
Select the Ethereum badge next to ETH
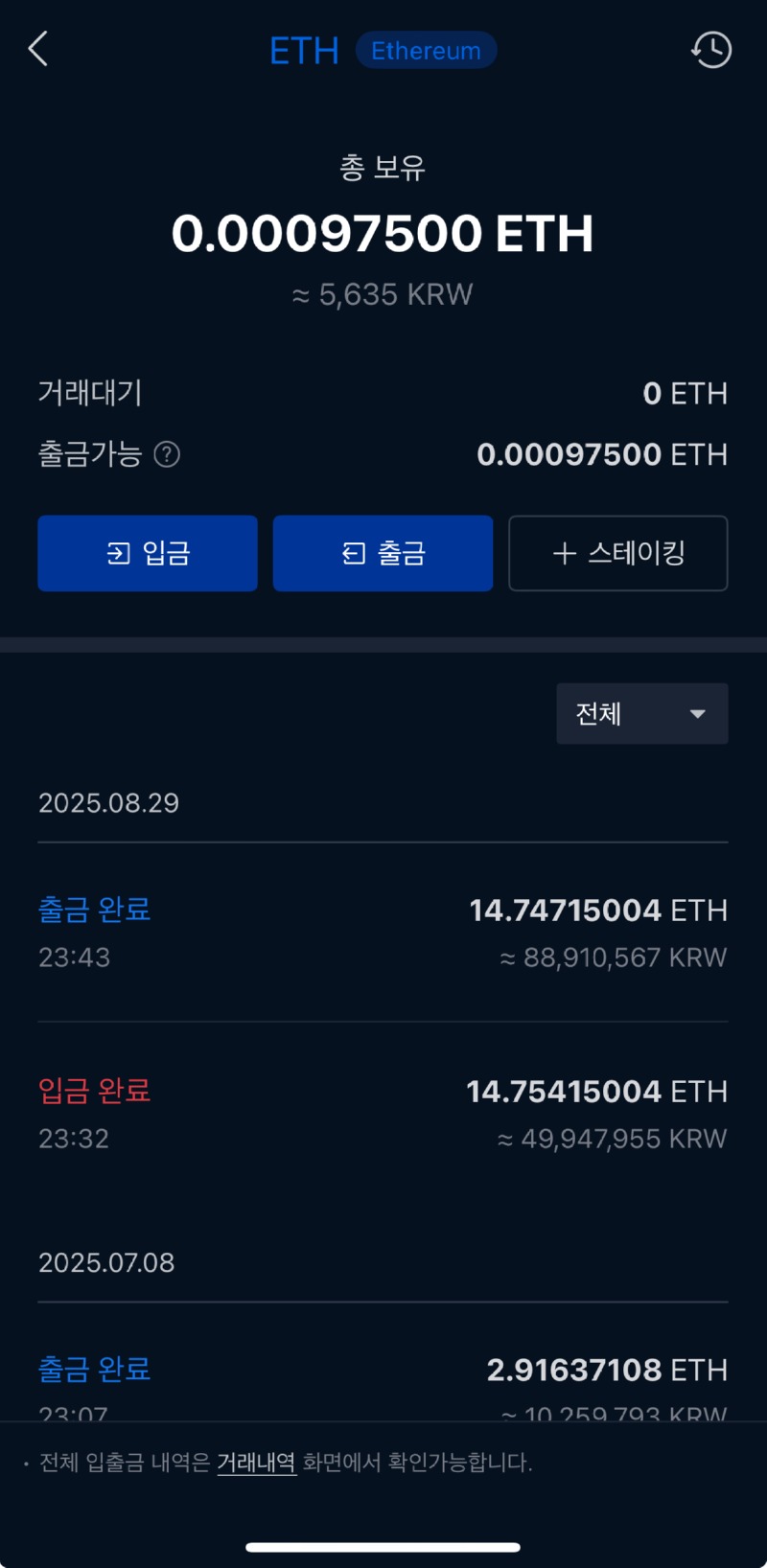click(x=426, y=51)
